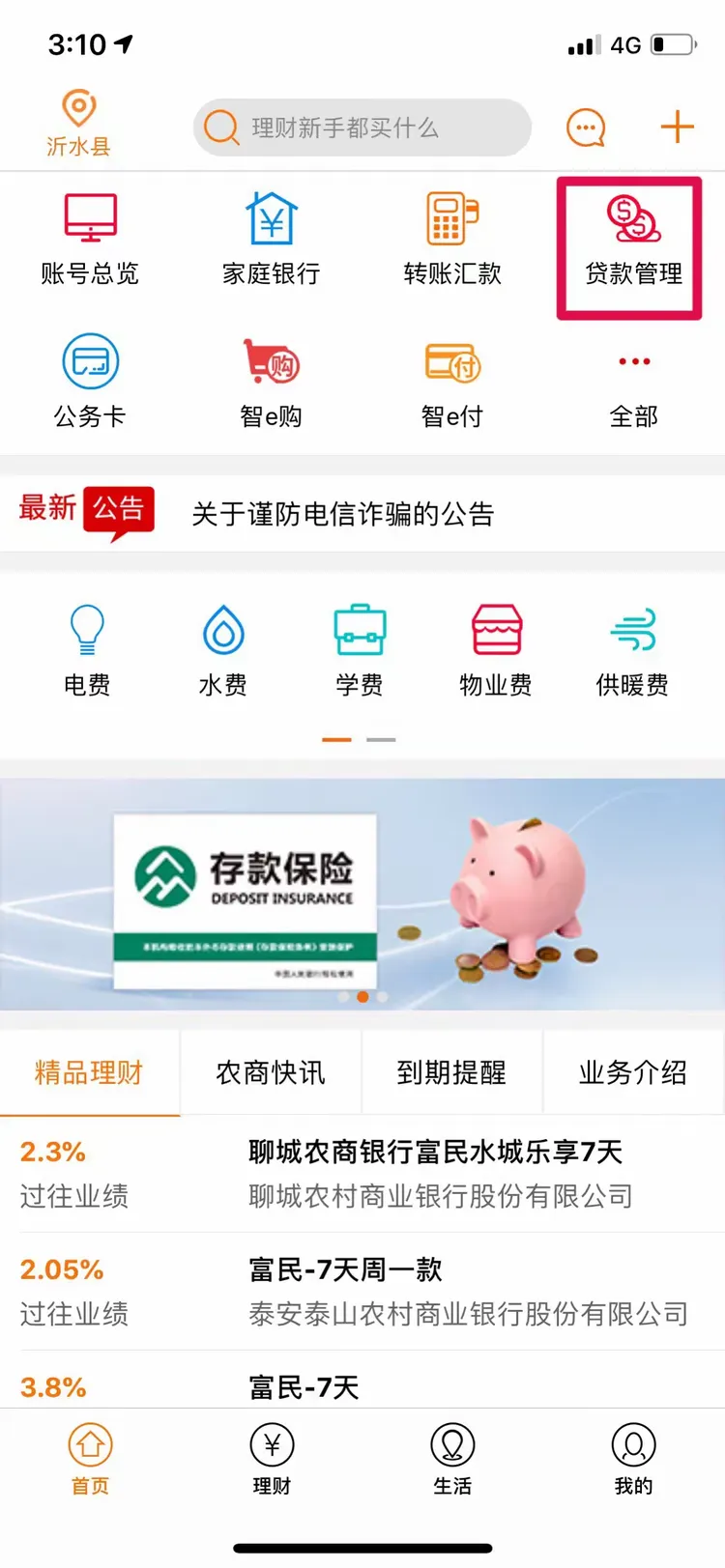Open the 到期提醒 reminder tab
725x1568 pixels.
coord(451,1072)
